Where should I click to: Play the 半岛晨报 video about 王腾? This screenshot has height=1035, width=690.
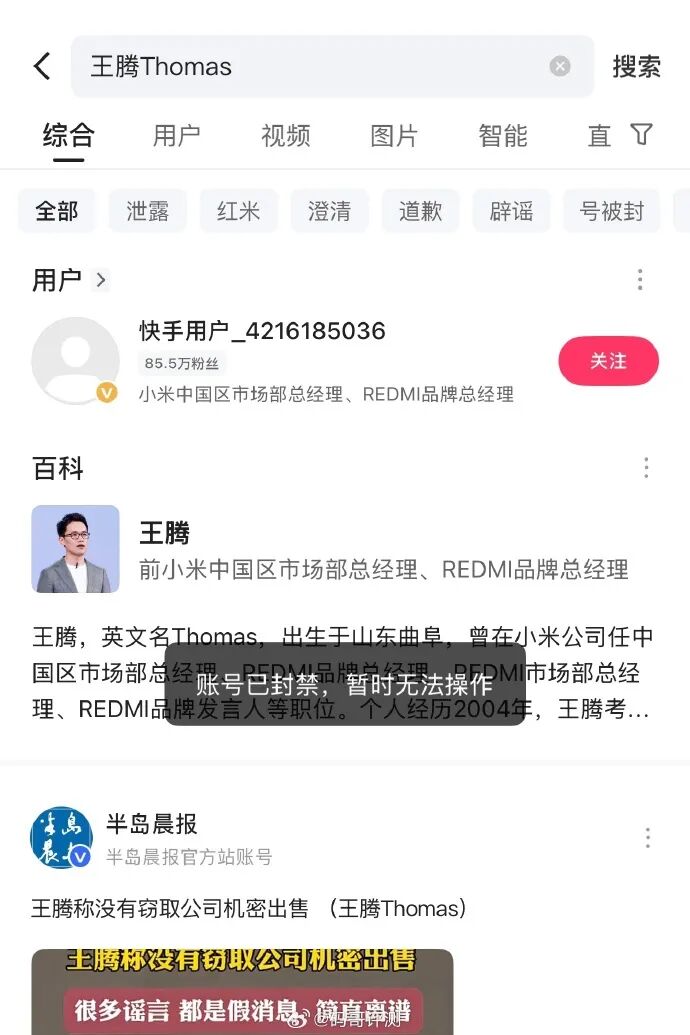click(x=242, y=992)
